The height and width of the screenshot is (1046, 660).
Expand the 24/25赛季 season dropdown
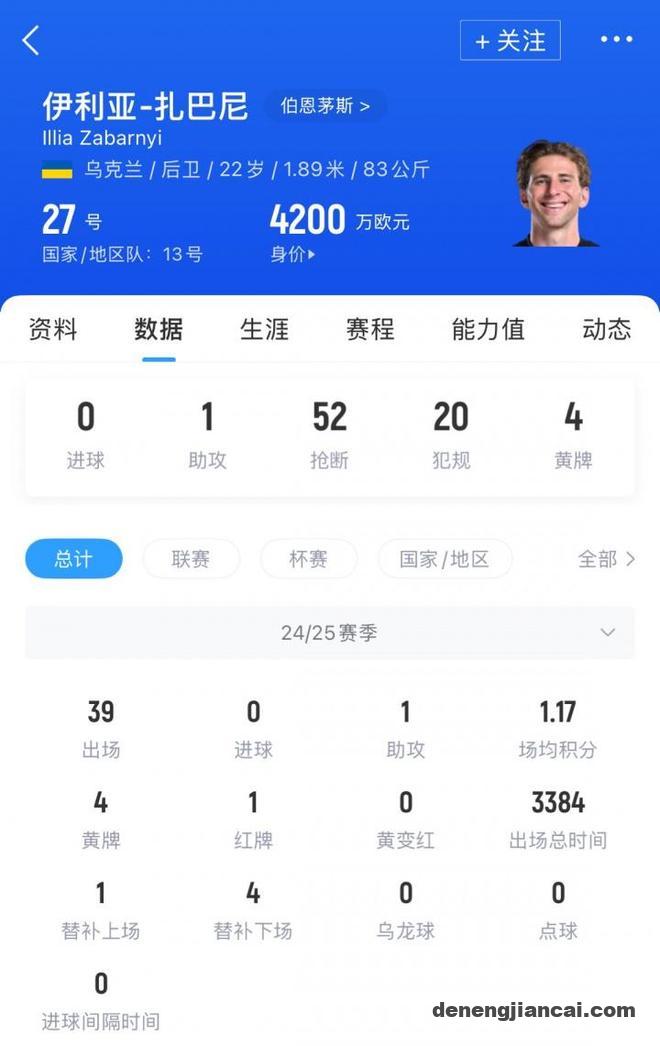click(x=330, y=633)
